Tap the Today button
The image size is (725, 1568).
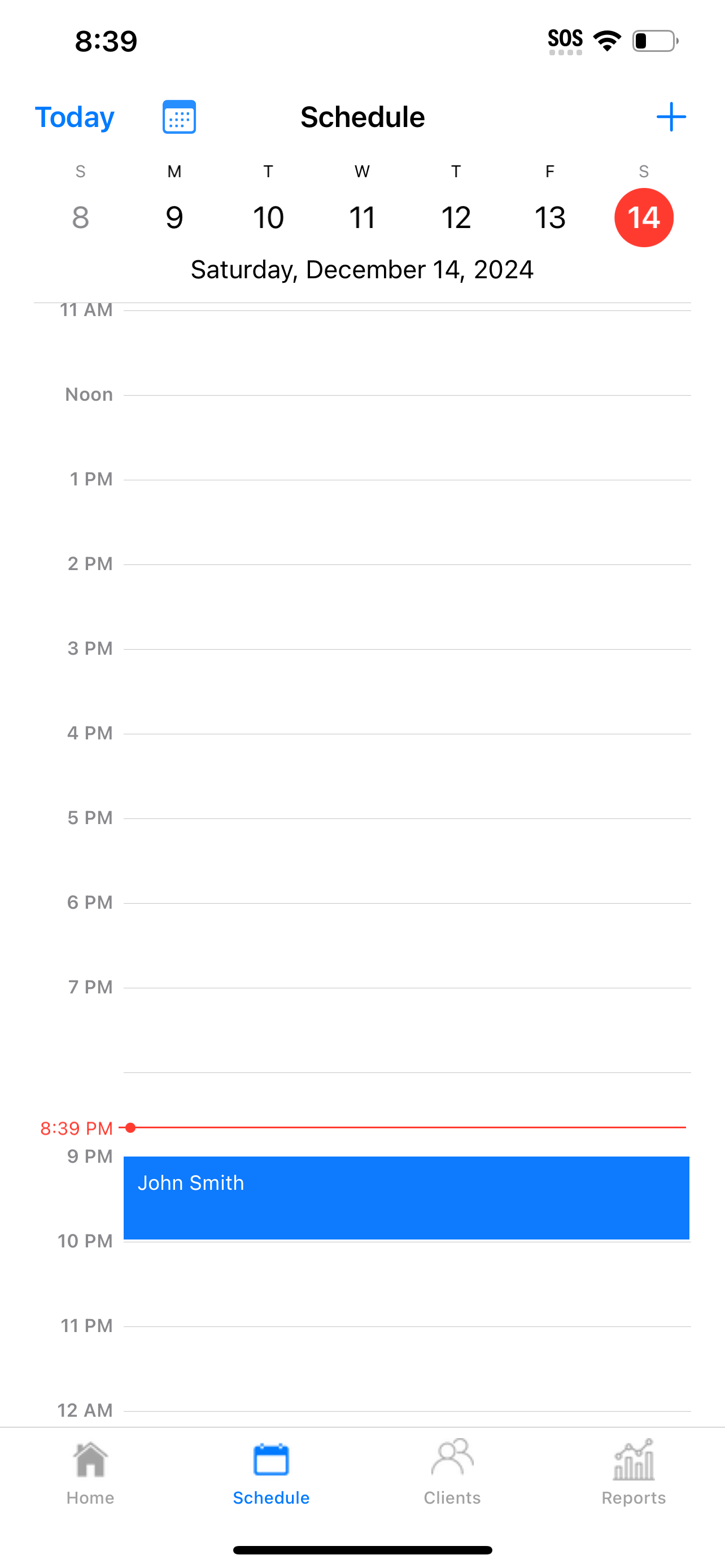[75, 117]
